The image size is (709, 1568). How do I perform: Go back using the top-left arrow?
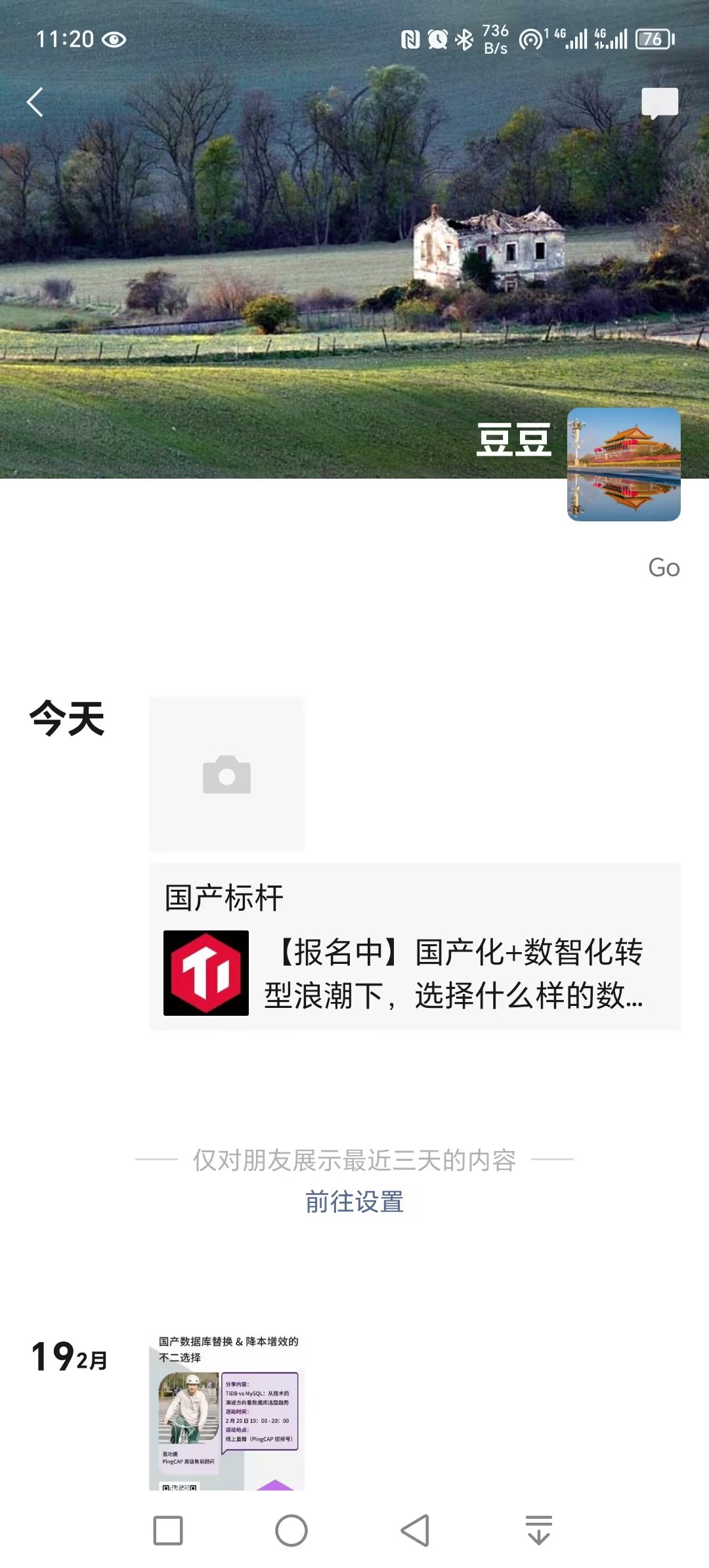coord(35,102)
